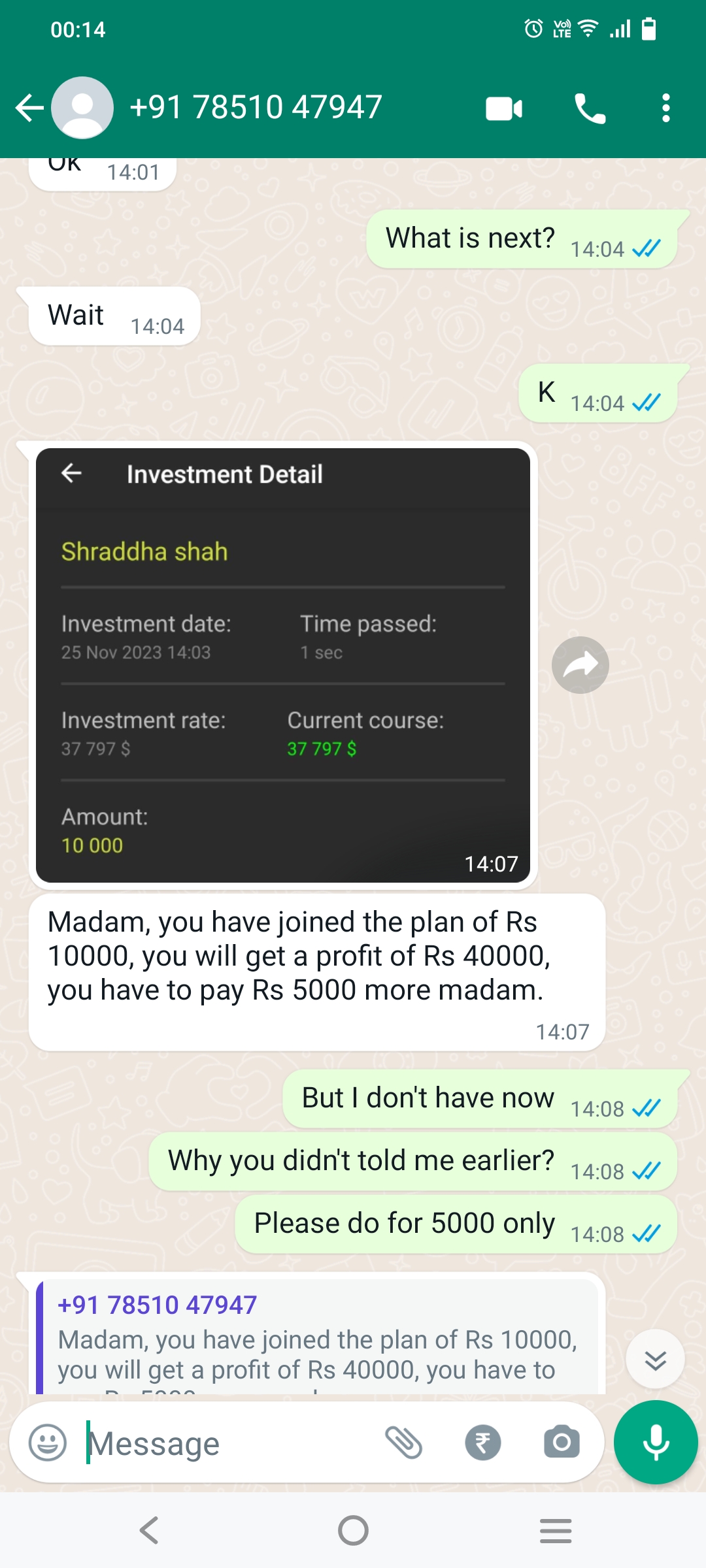This screenshot has height=1568, width=706.
Task: Open the rupee payment option
Action: pyautogui.click(x=483, y=1443)
